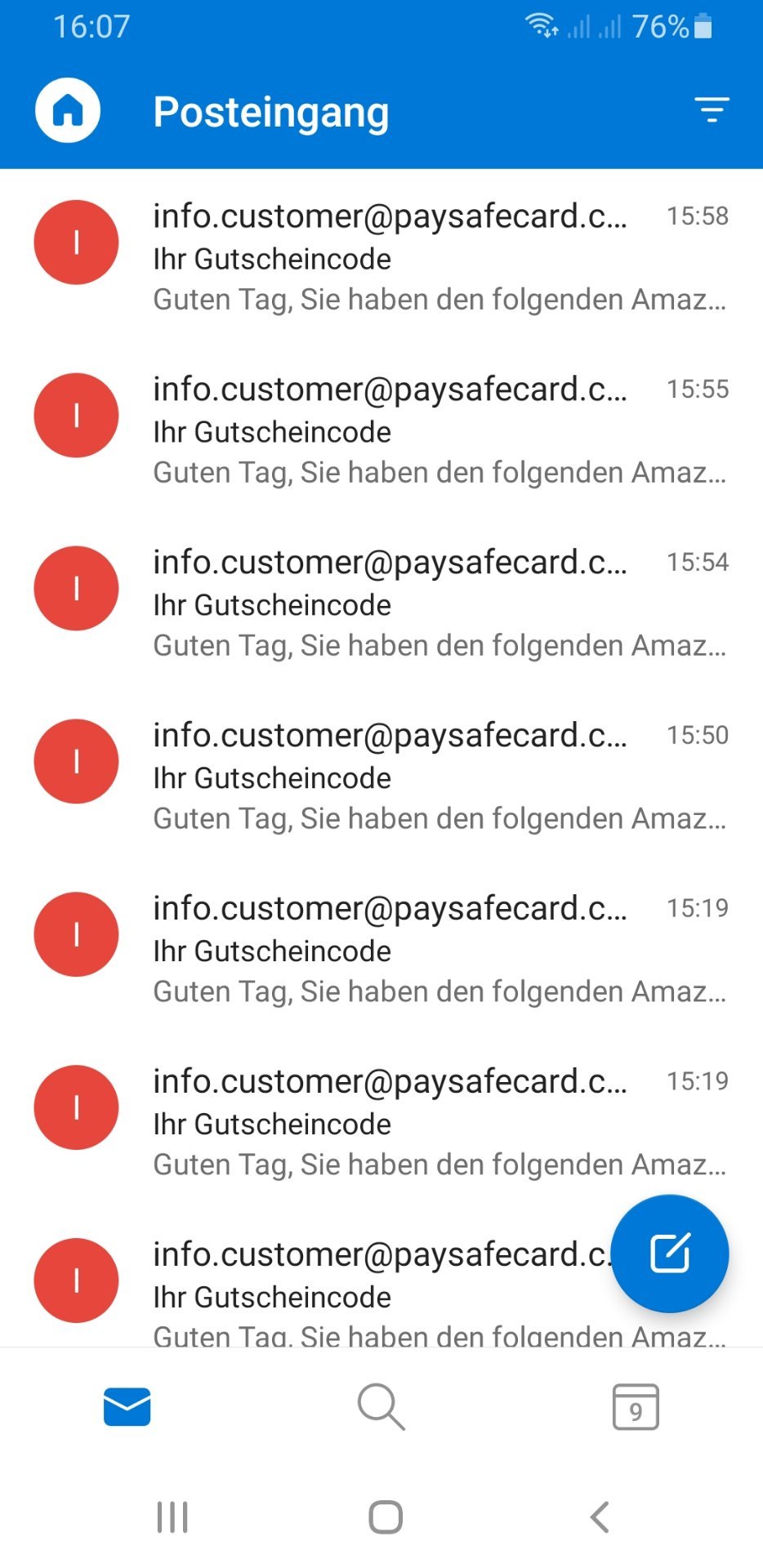Screen dimensions: 763x1568
Task: Open the paysafecard email from 15:54
Action: 381,603
